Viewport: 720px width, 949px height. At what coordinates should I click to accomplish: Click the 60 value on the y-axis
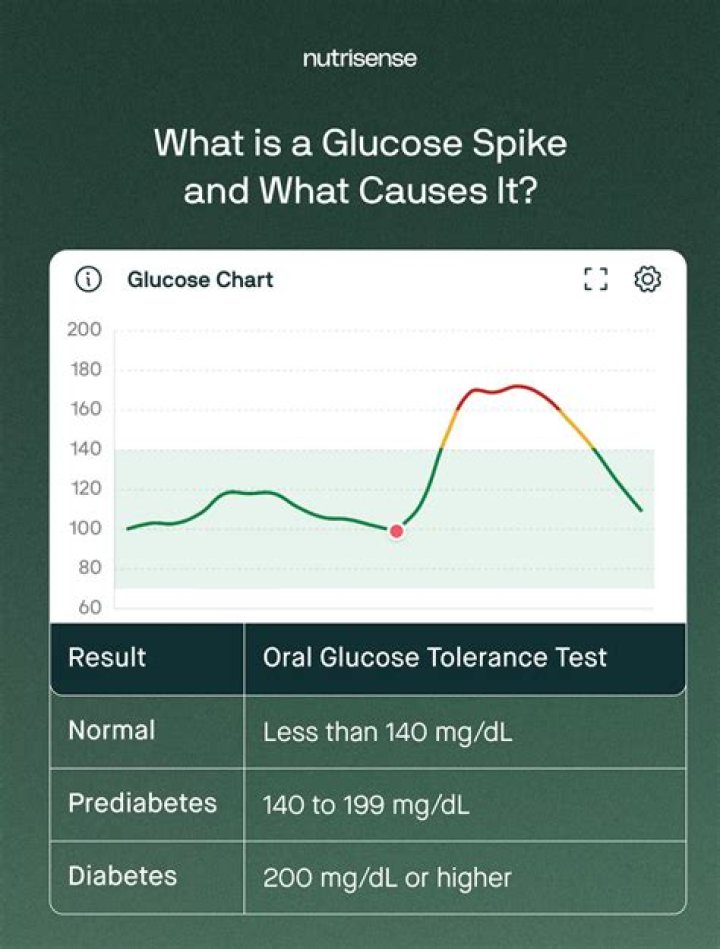click(x=90, y=607)
